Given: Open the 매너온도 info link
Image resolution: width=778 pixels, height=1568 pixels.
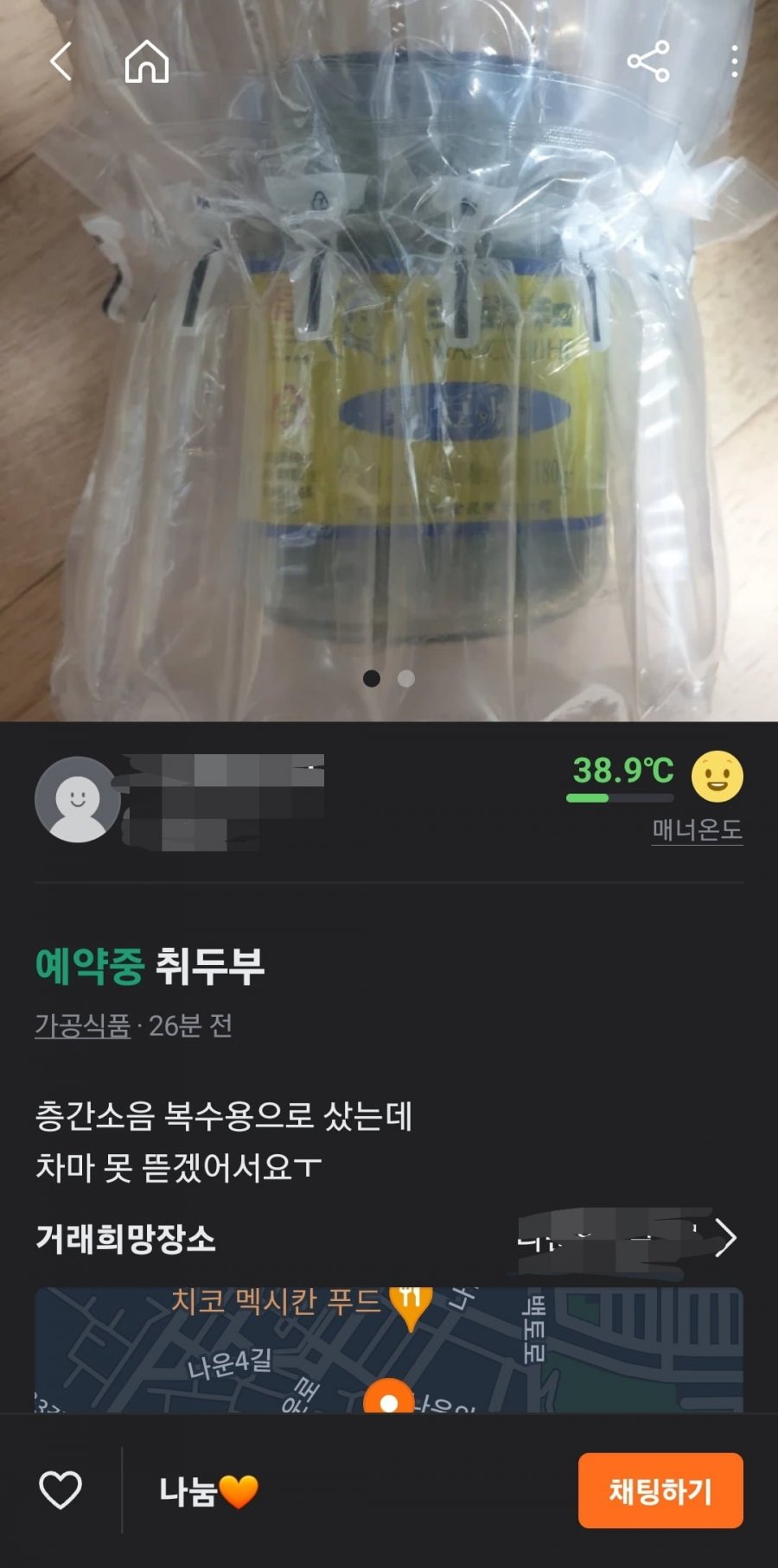Looking at the screenshot, I should click(x=697, y=830).
